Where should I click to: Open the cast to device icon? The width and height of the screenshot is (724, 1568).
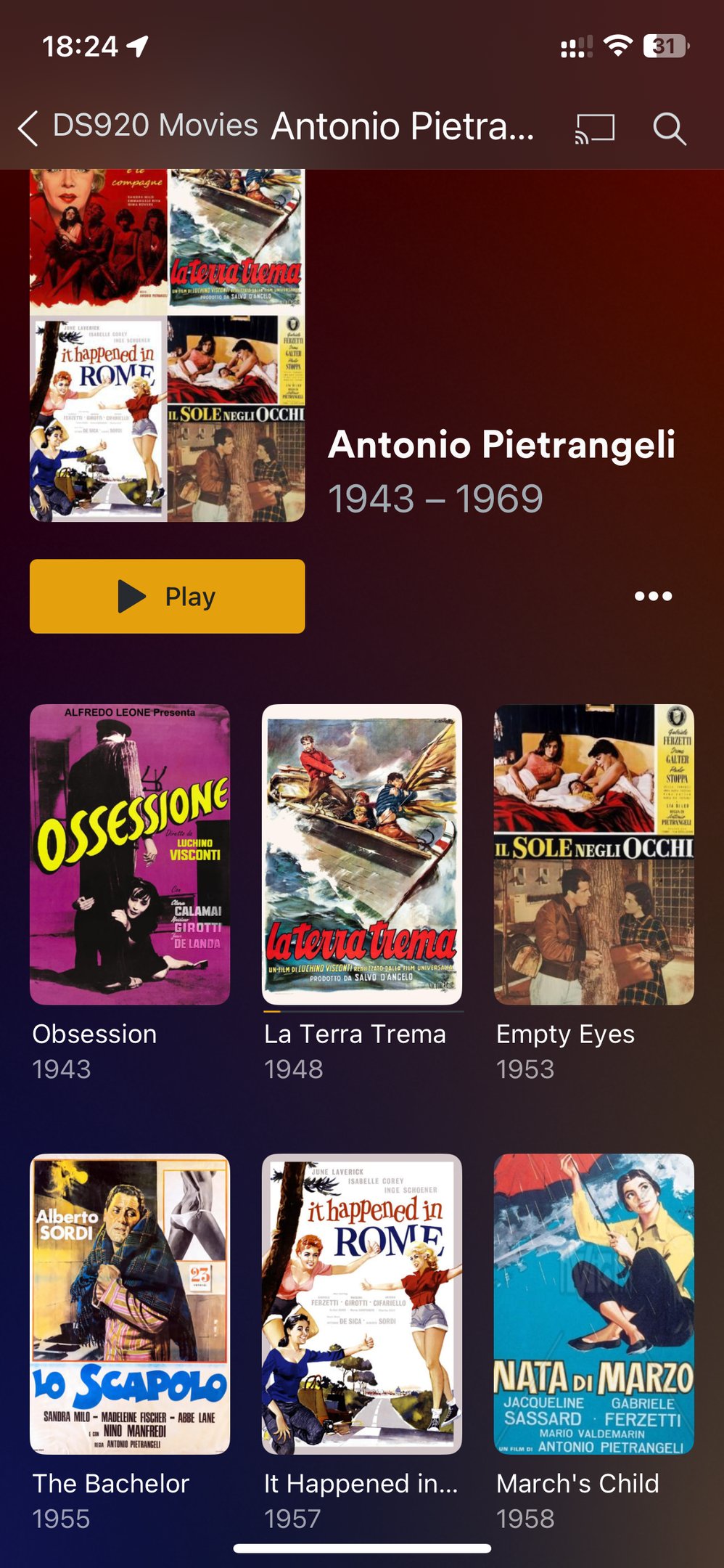click(x=595, y=129)
